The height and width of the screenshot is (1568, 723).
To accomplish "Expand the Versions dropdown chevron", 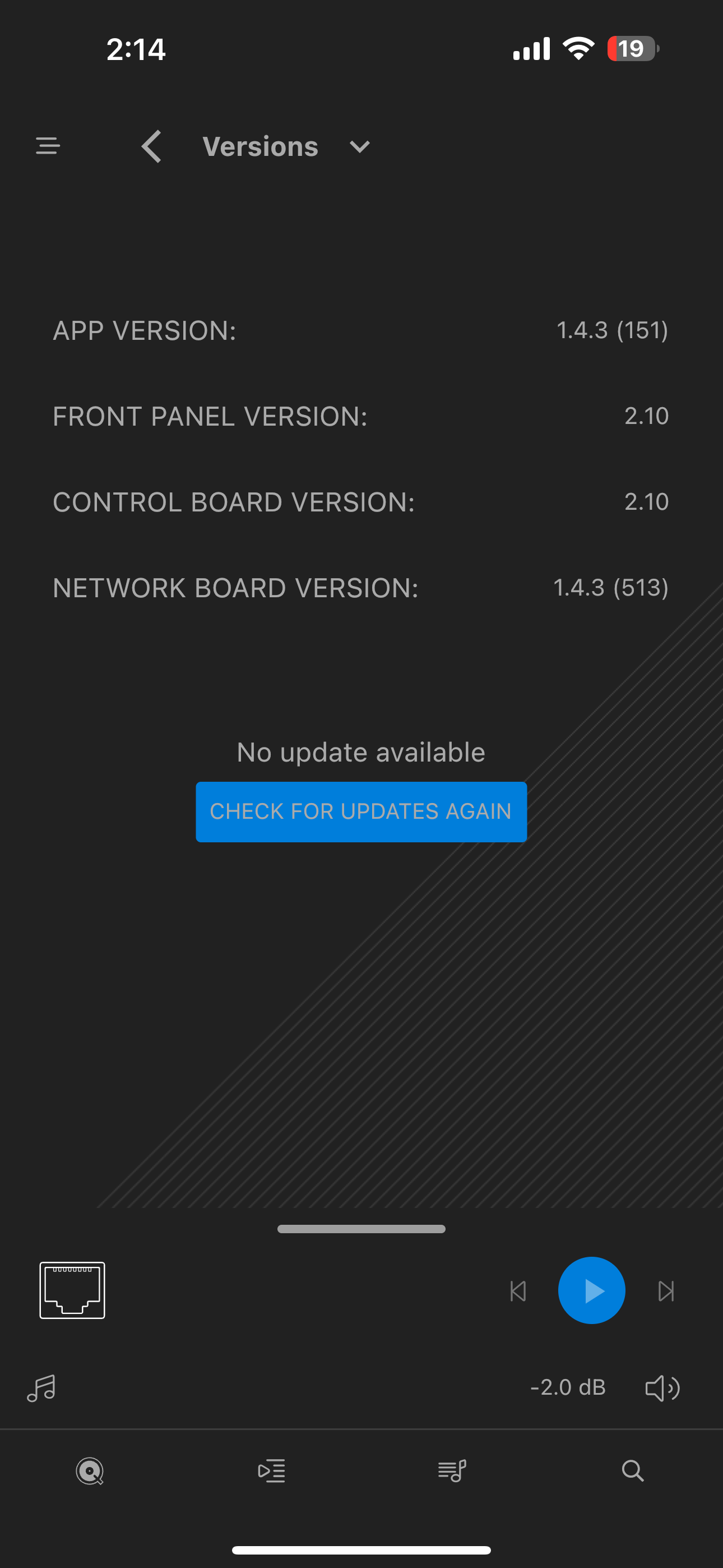I will [360, 147].
